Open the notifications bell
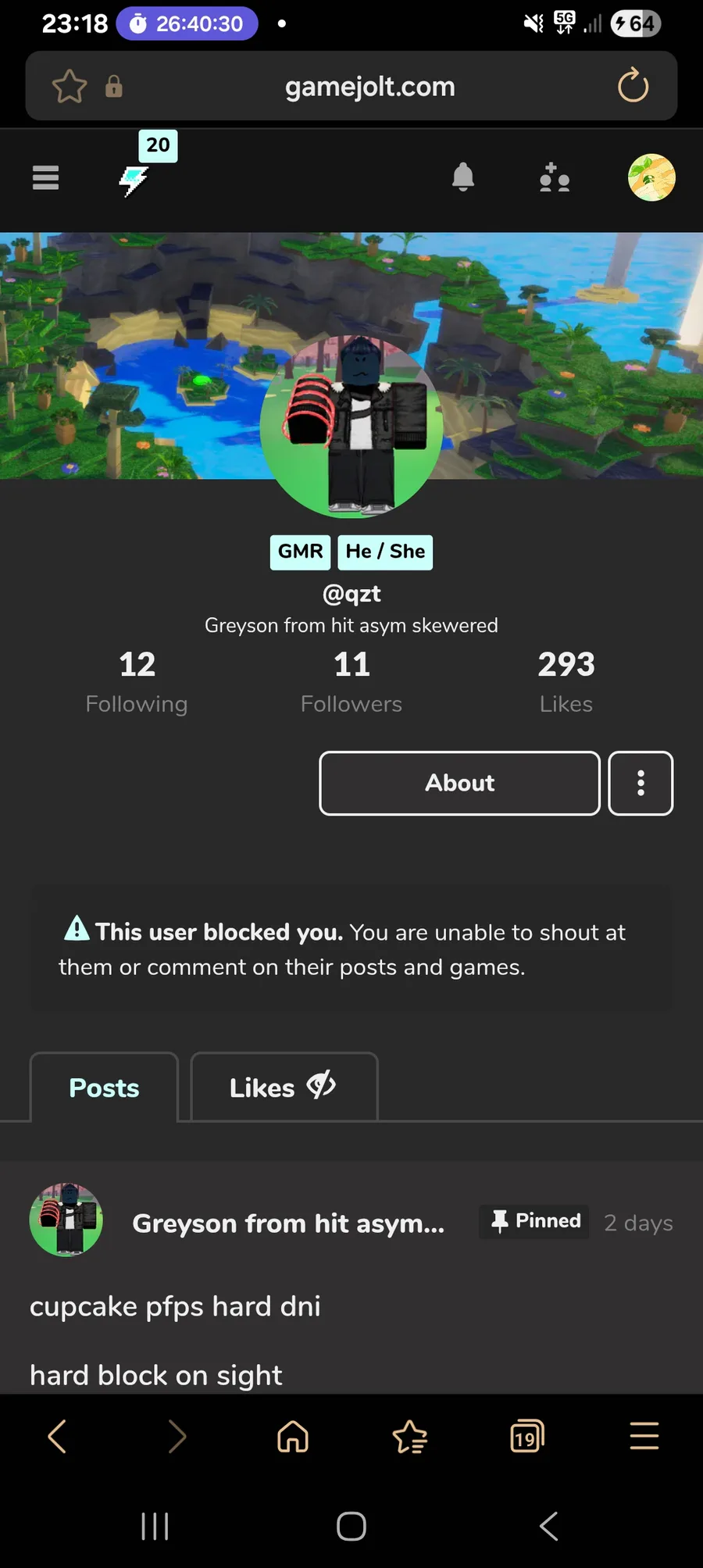The width and height of the screenshot is (703, 1568). [463, 177]
